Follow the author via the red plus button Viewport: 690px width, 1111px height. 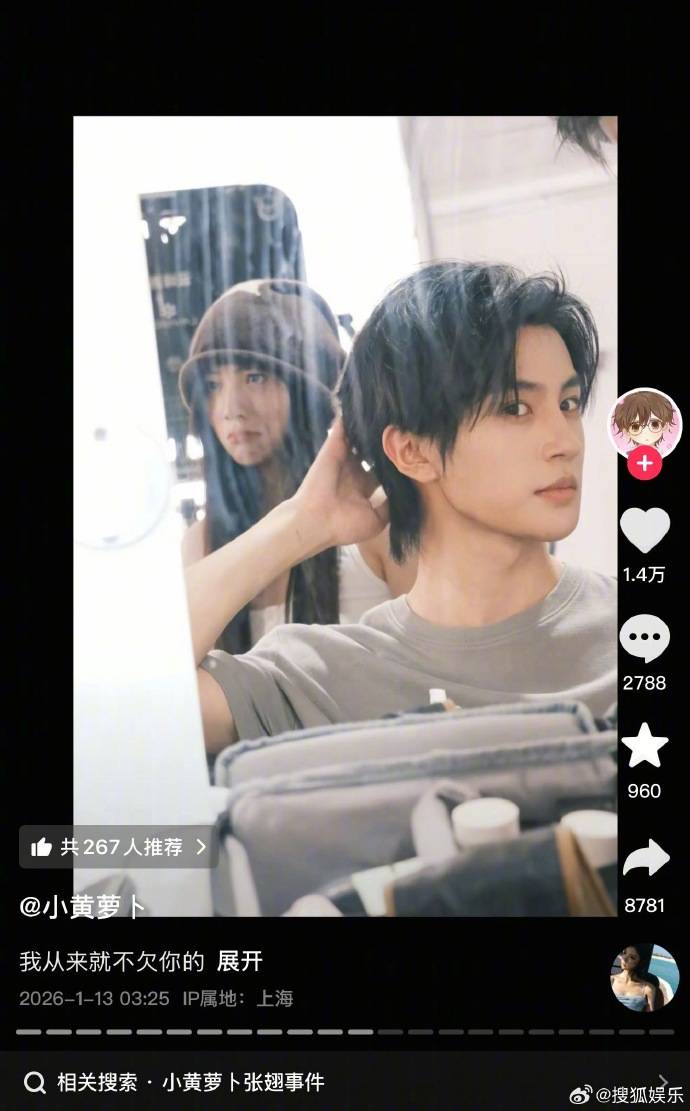645,464
